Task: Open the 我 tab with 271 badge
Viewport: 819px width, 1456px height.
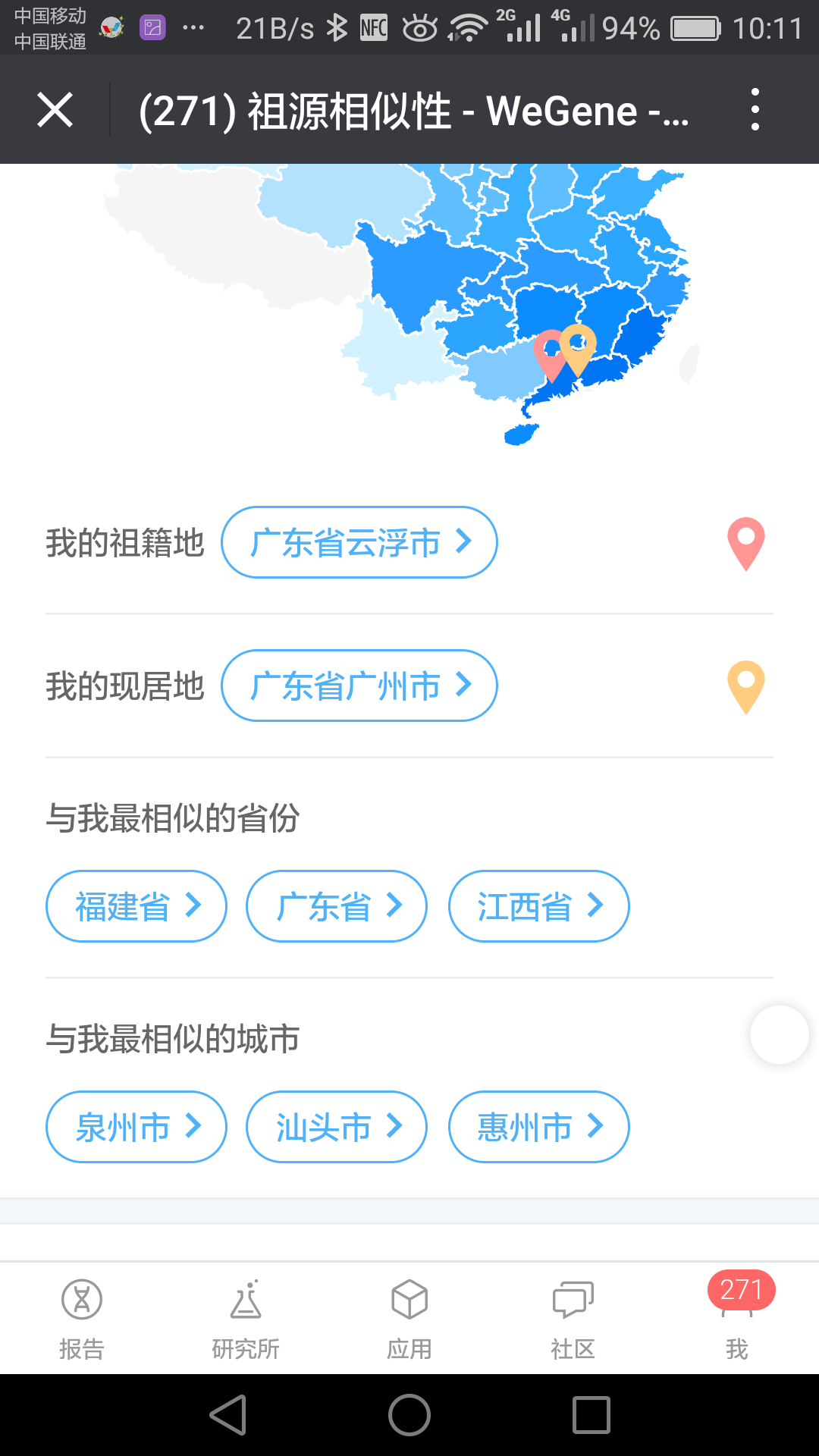Action: (737, 1319)
